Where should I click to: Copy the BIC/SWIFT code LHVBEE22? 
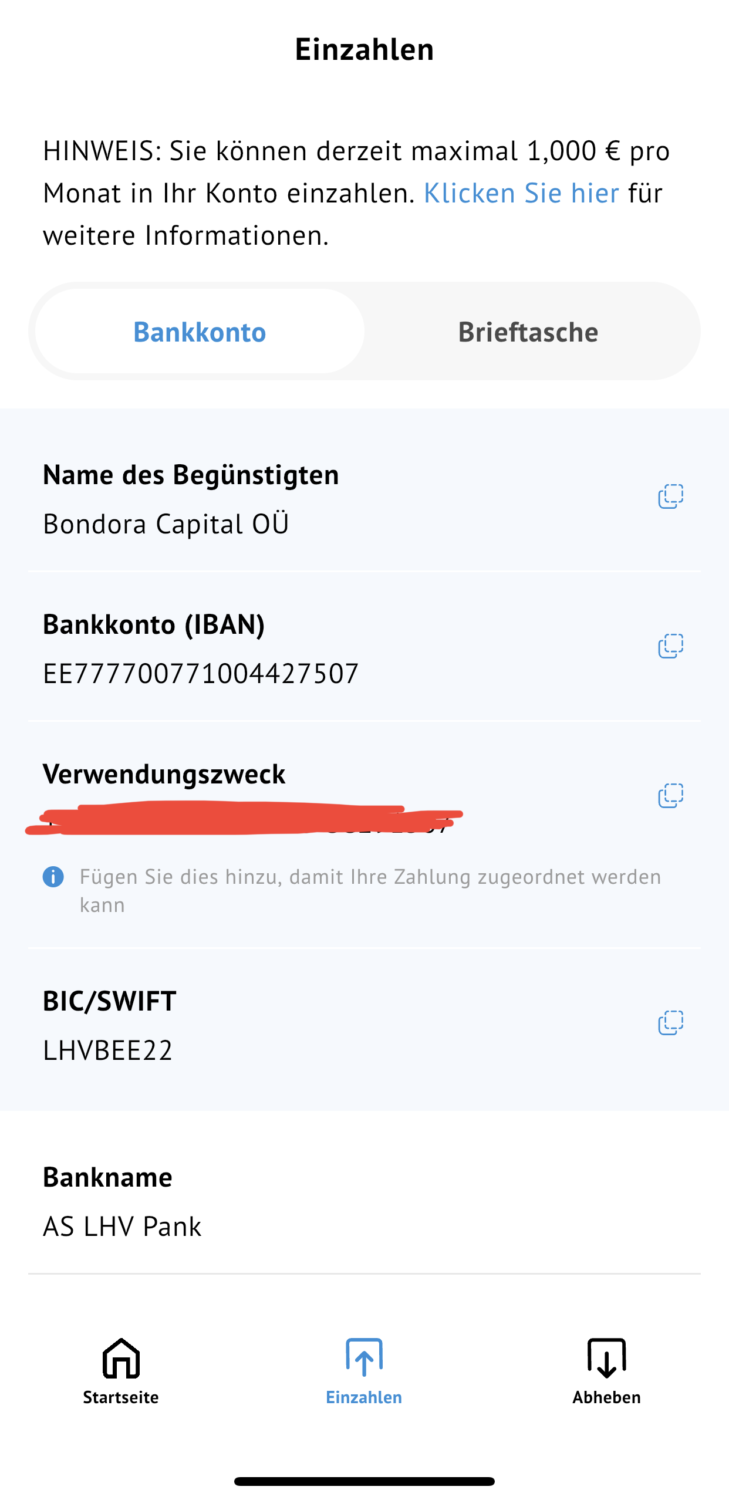[670, 1022]
